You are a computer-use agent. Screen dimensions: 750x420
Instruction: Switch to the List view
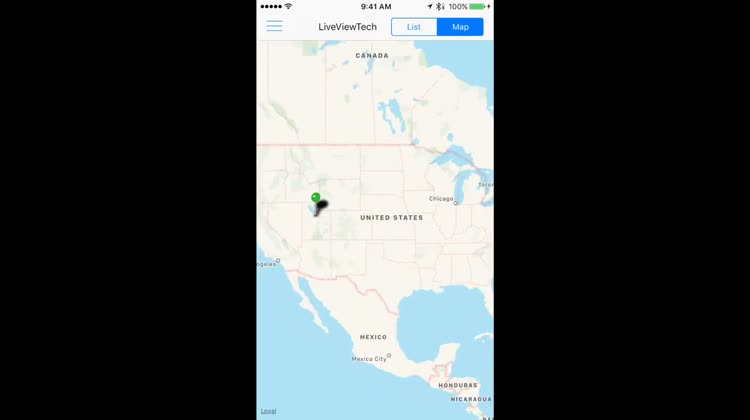coord(414,27)
